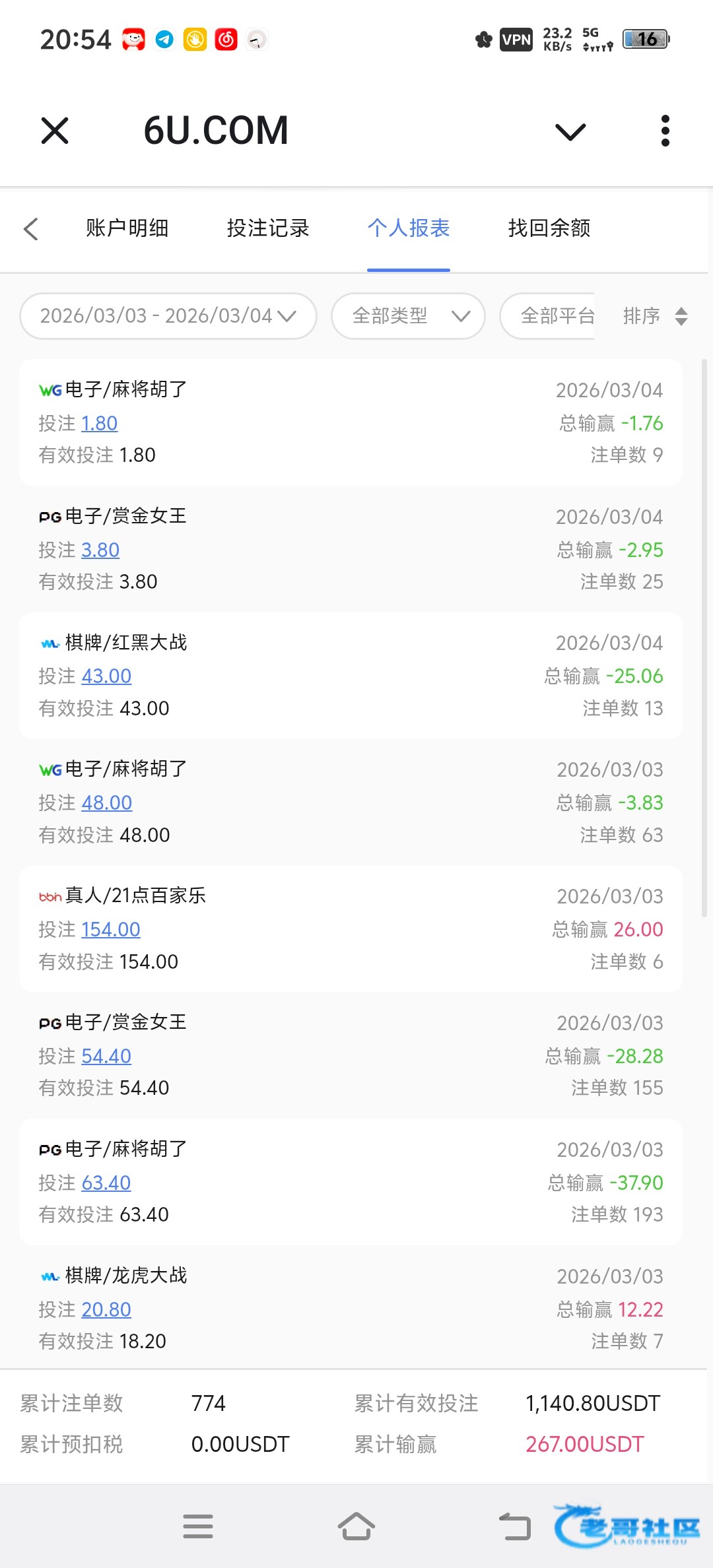The height and width of the screenshot is (1568, 713).
Task: Select the 个人报表 tab
Action: pos(409,228)
